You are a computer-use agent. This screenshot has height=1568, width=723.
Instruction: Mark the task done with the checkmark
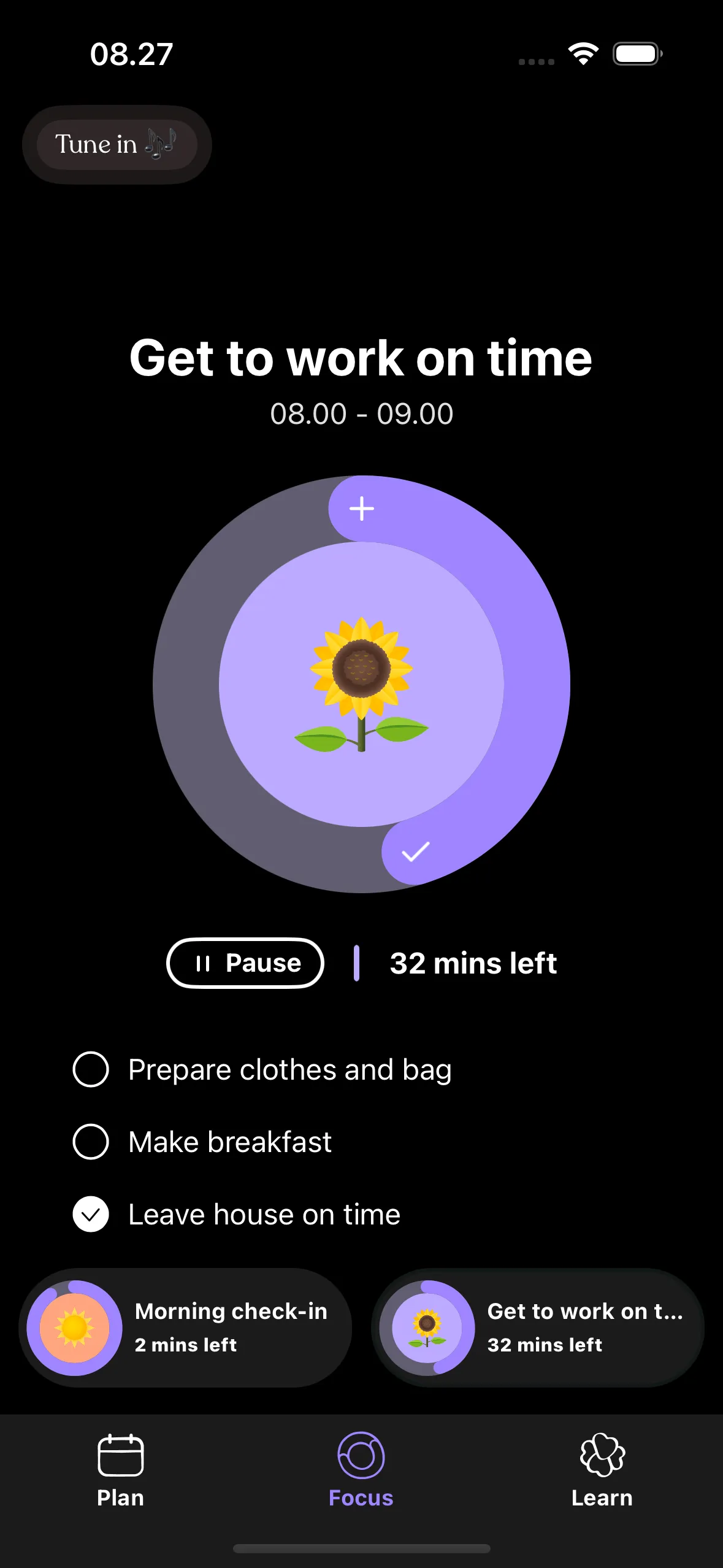[x=415, y=851]
